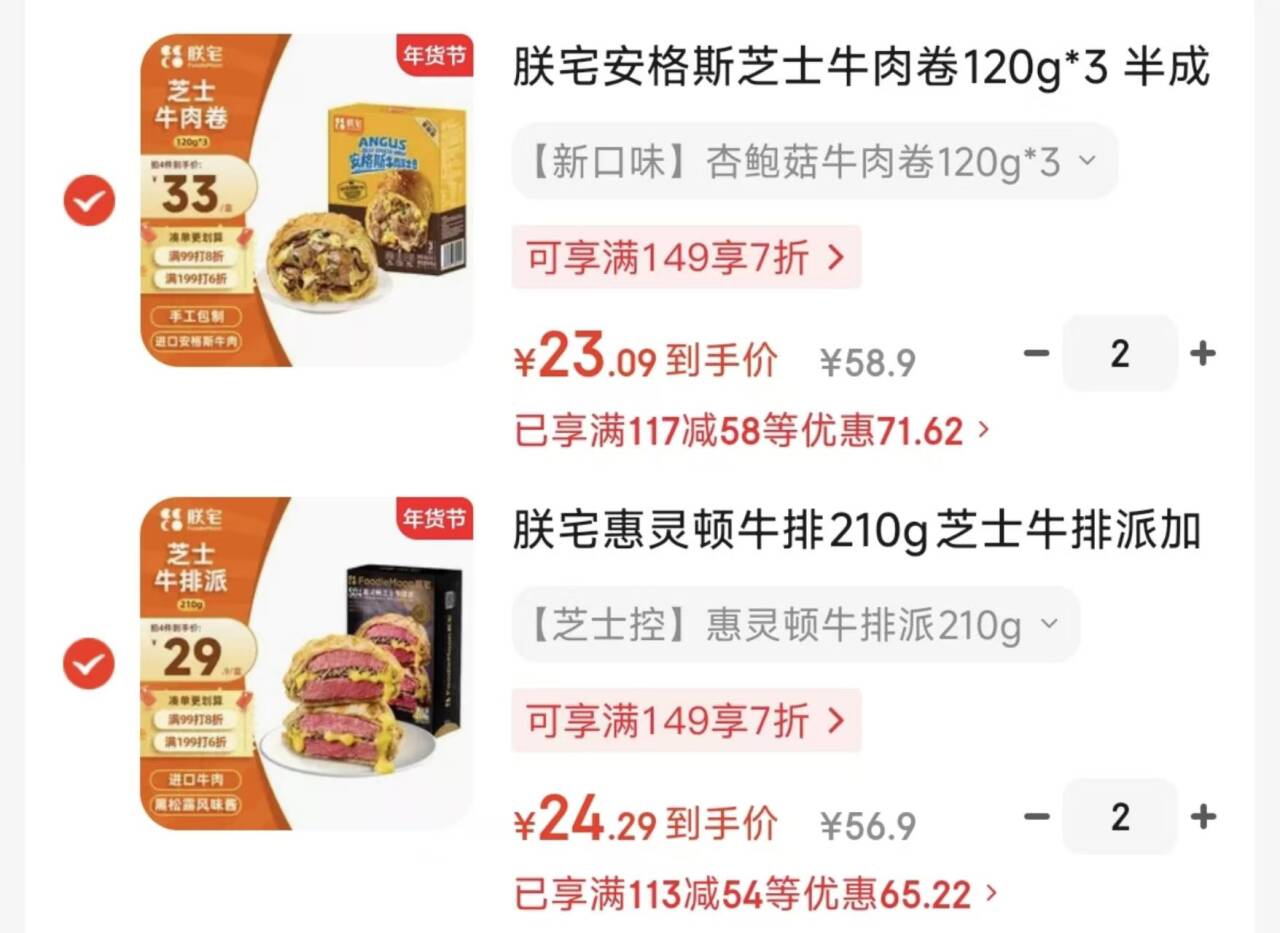Increase quantity of 安格斯芝士牛肉卷
This screenshot has height=933, width=1280.
point(1202,353)
